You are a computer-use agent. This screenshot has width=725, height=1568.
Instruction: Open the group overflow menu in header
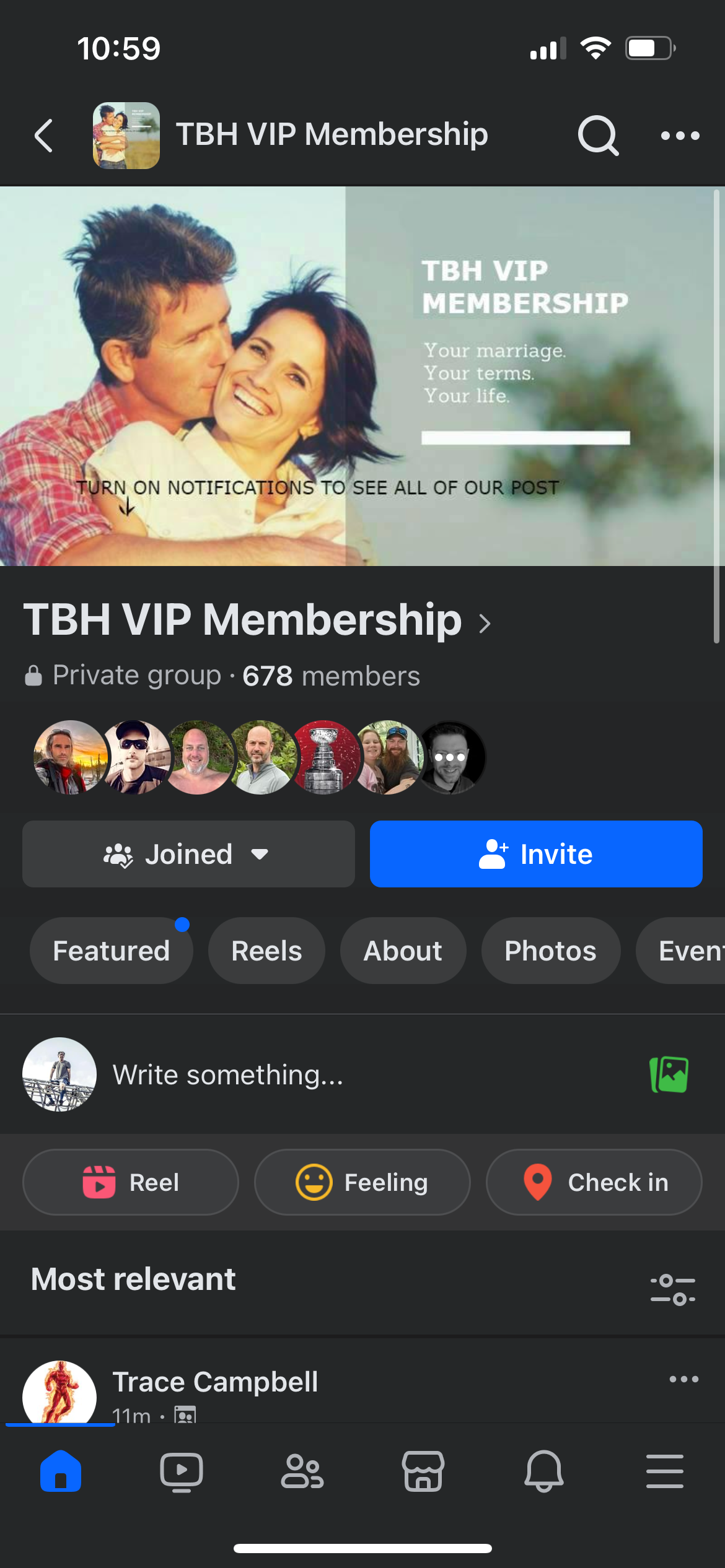pyautogui.click(x=680, y=136)
